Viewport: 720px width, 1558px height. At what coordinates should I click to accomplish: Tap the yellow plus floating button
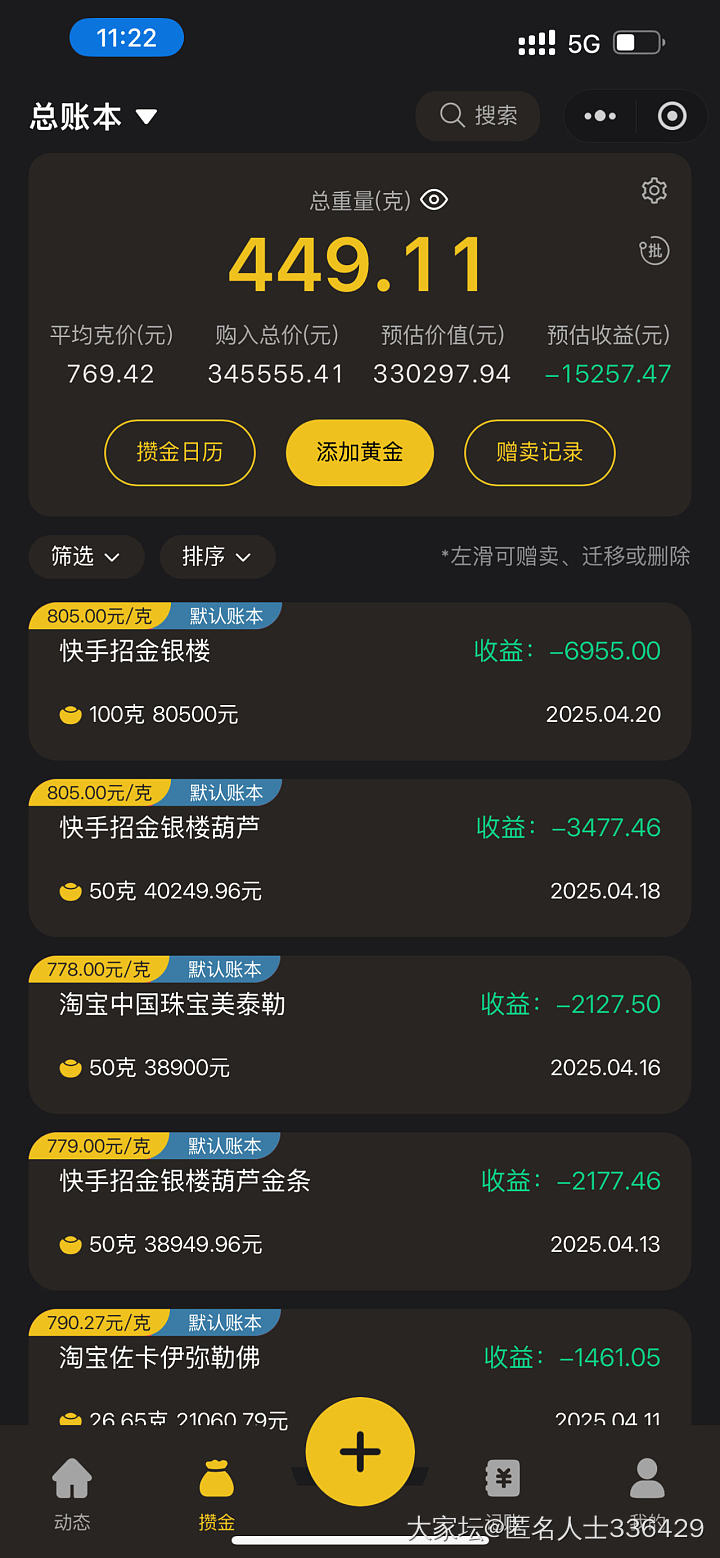pyautogui.click(x=360, y=1451)
